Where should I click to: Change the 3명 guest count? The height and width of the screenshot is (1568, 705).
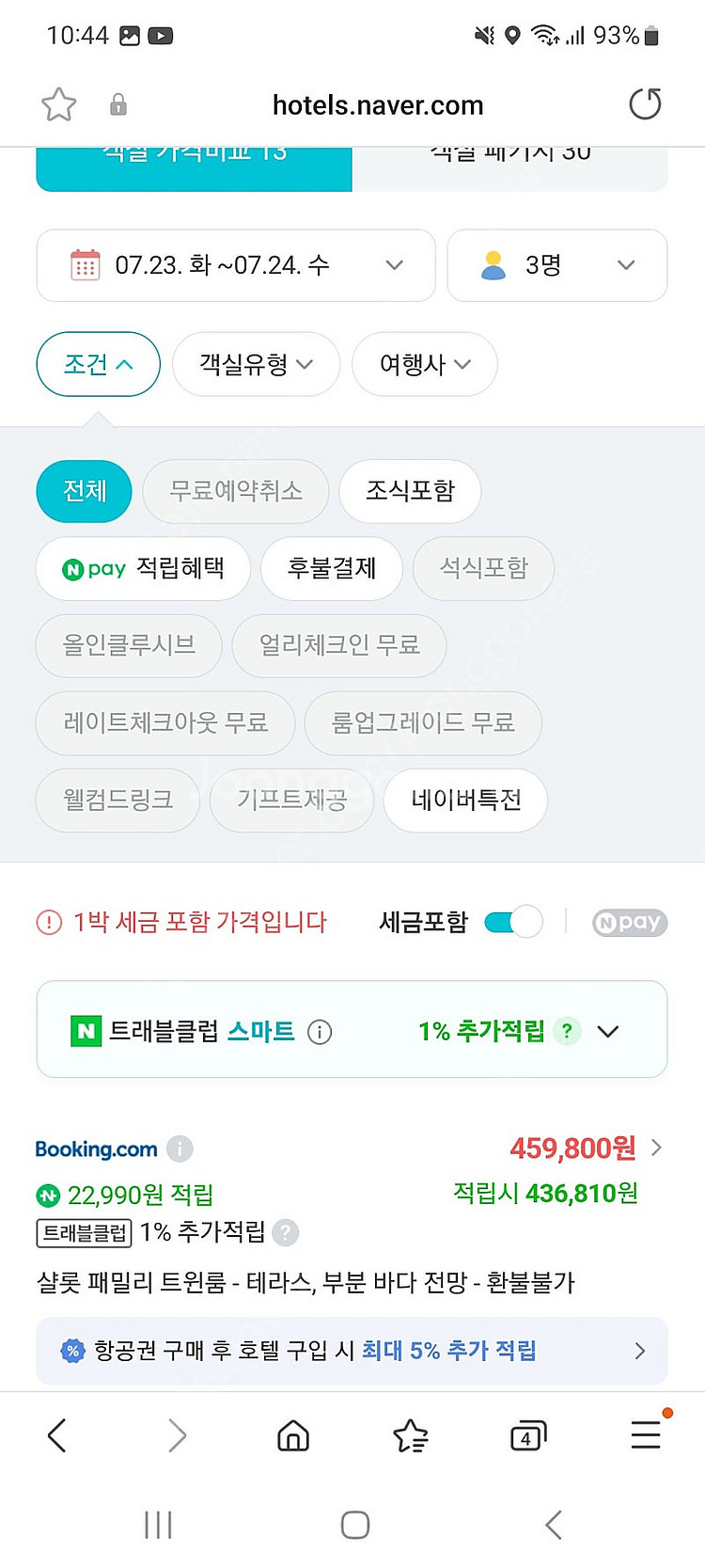tap(556, 265)
